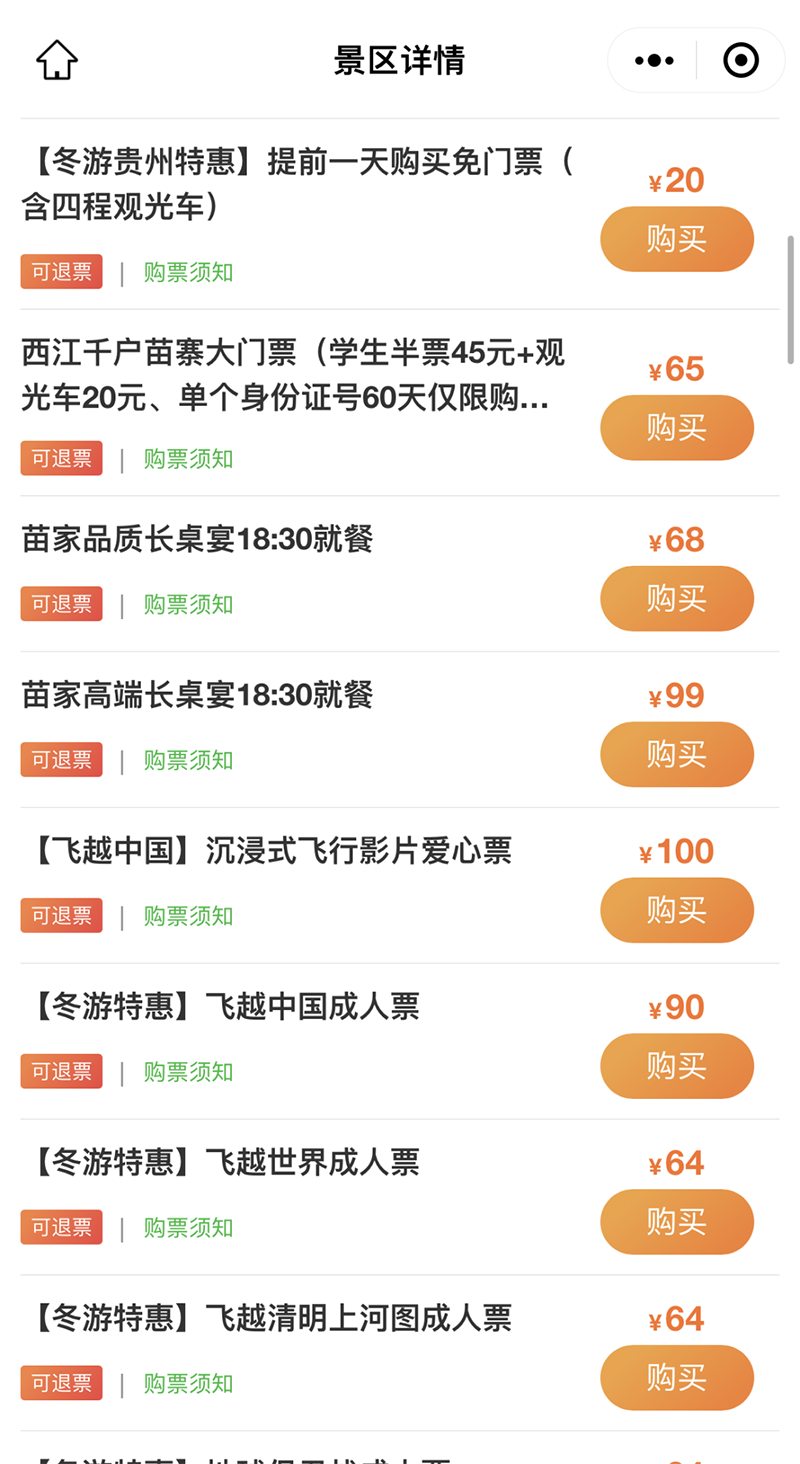Buy the ¥20 冬游贵州特惠 ticket

[677, 239]
